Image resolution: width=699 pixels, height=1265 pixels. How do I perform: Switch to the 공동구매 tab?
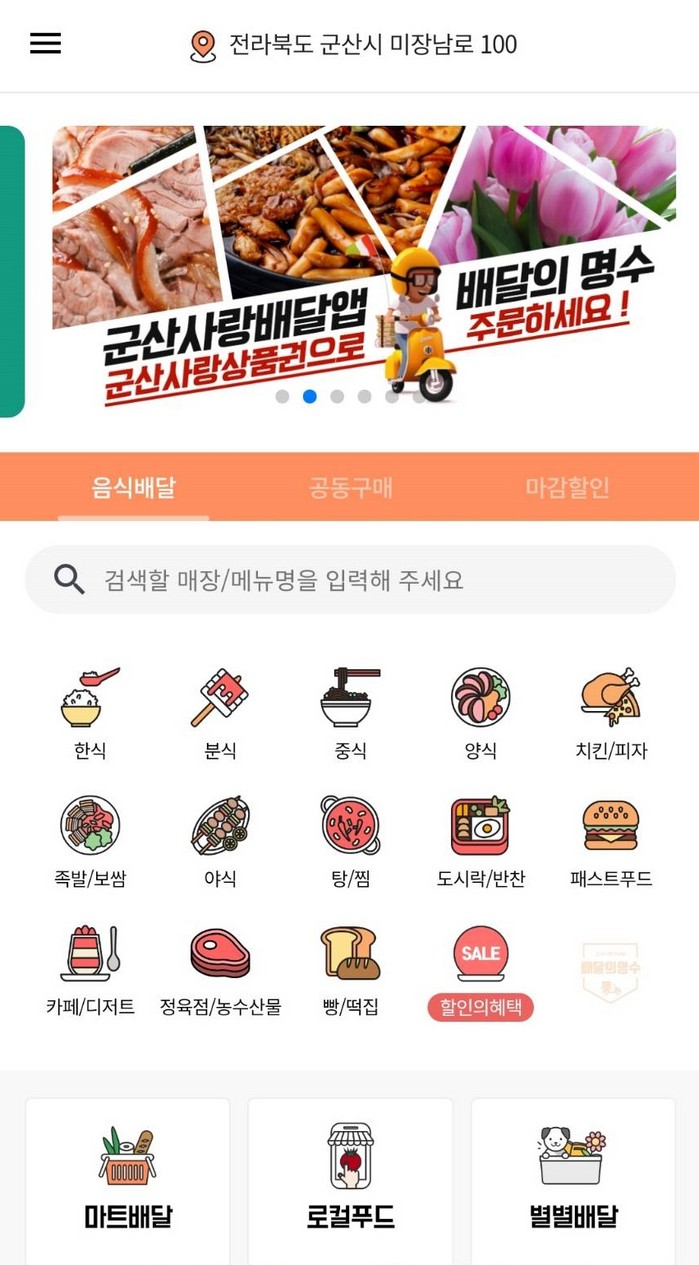pos(350,488)
